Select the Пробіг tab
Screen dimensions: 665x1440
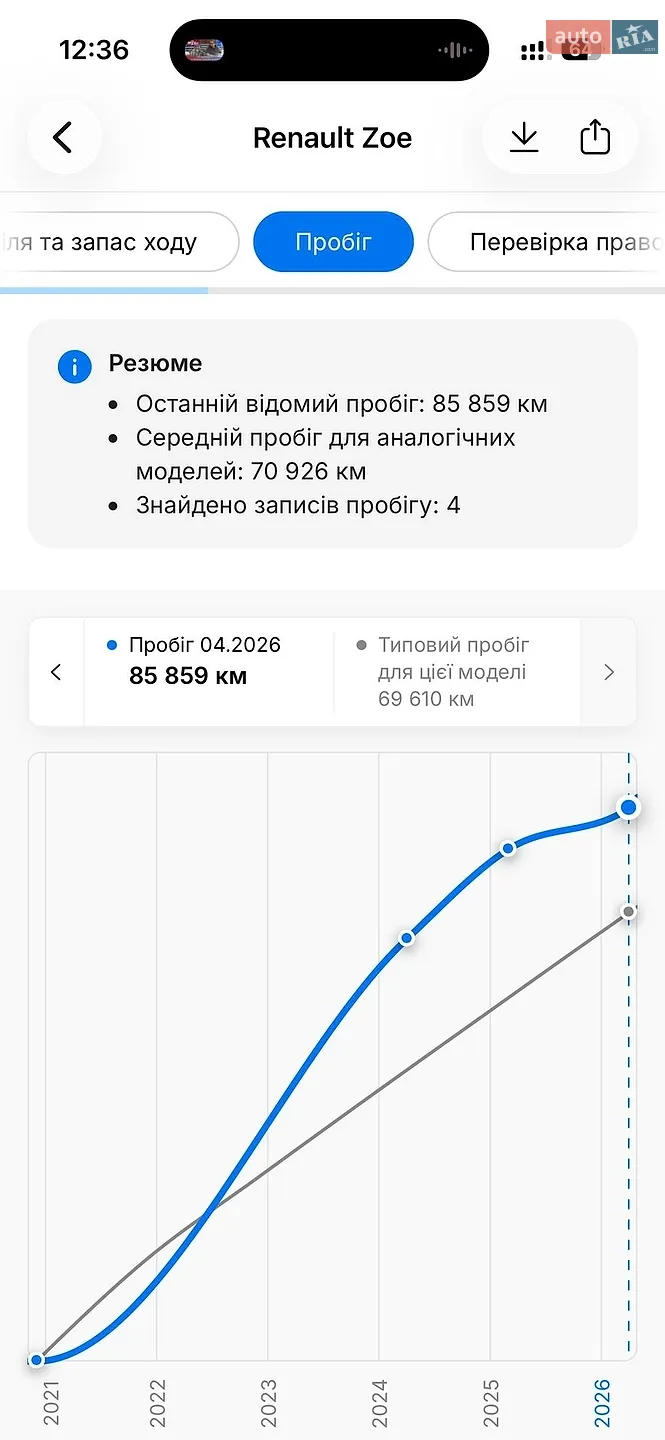[x=333, y=242]
